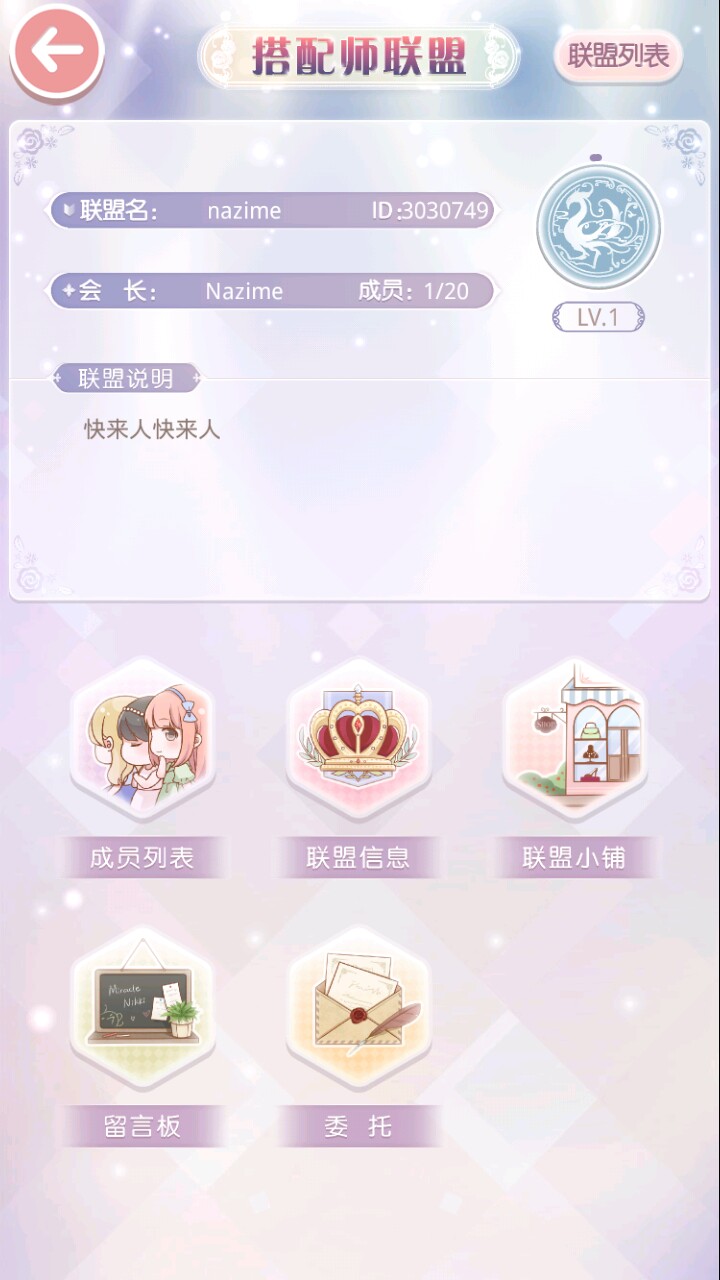Go back with the pink arrow
The width and height of the screenshot is (720, 1280).
pyautogui.click(x=57, y=52)
